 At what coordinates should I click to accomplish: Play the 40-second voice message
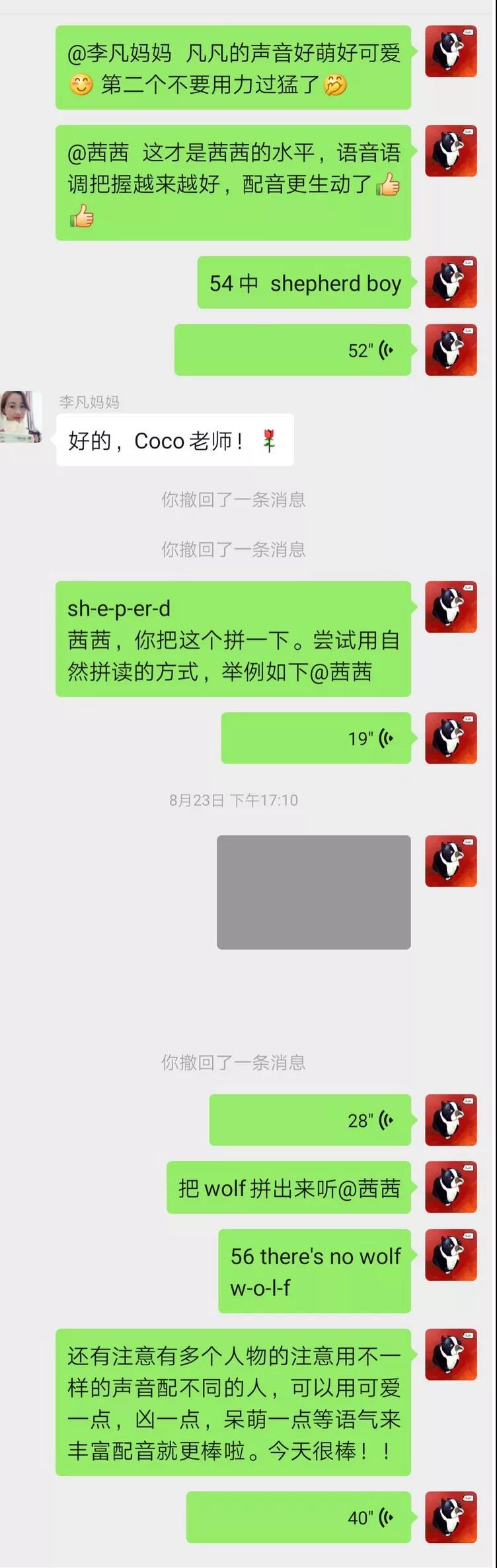tap(299, 1517)
